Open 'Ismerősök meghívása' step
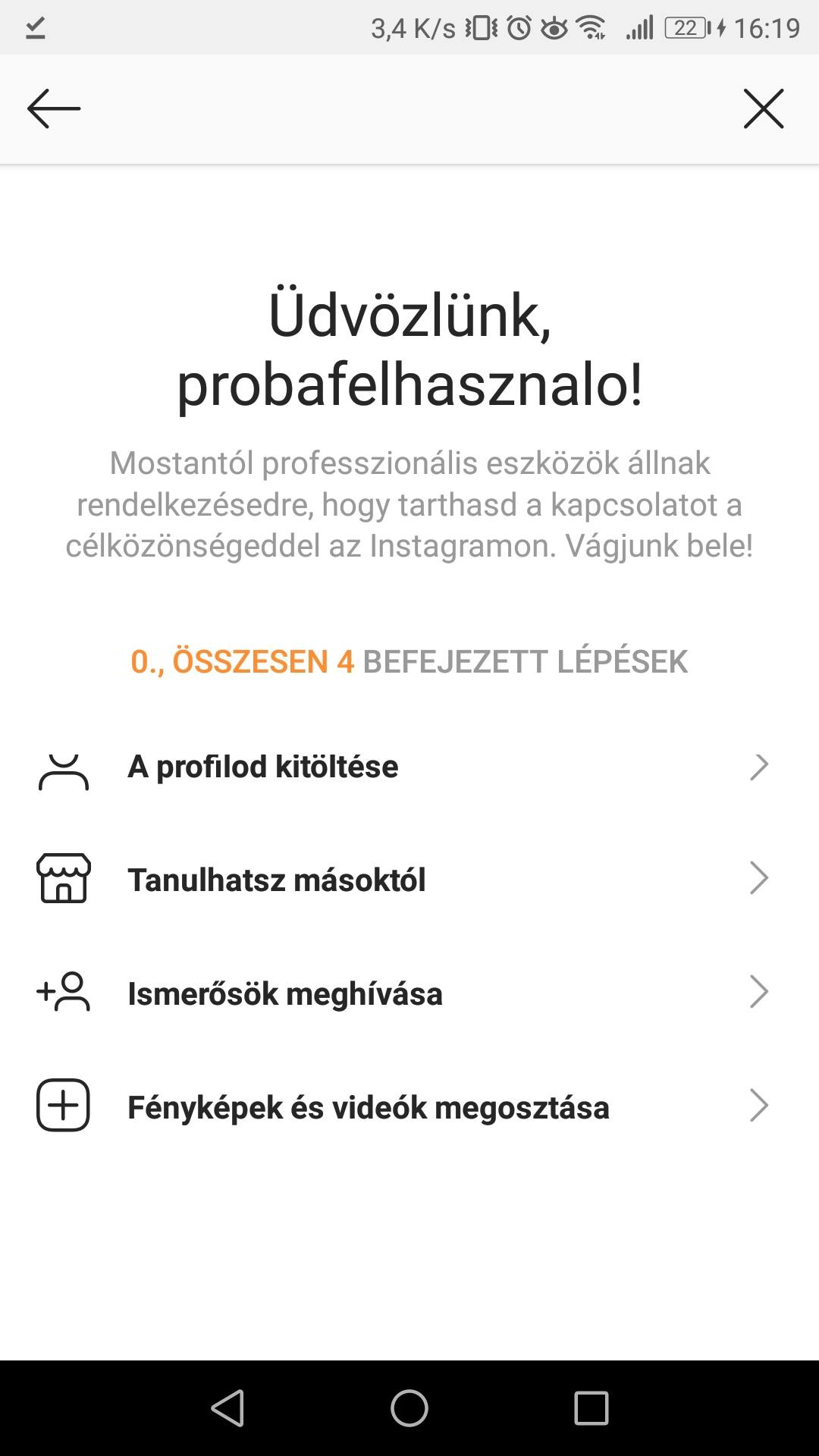This screenshot has height=1456, width=819. coord(409,993)
